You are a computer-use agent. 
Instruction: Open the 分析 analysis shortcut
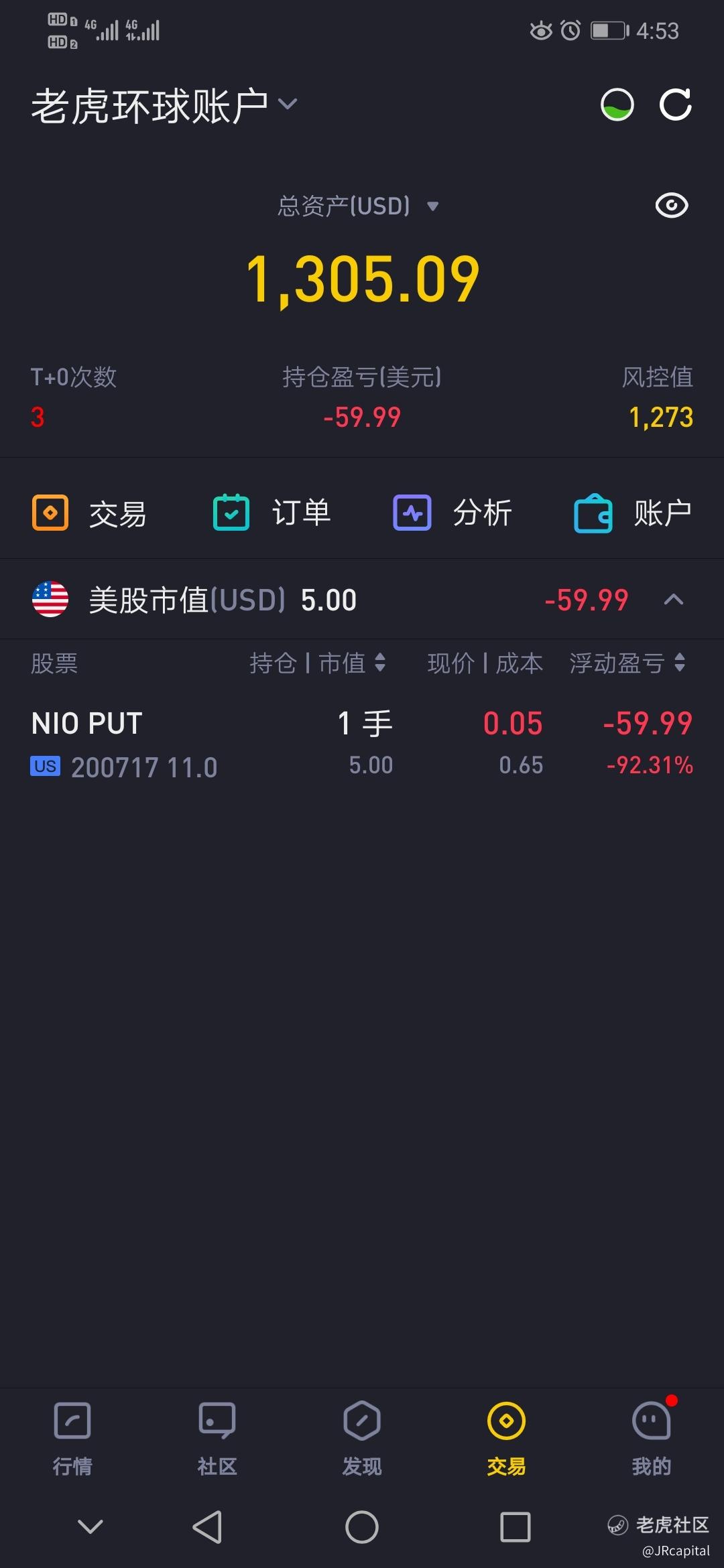coord(452,513)
